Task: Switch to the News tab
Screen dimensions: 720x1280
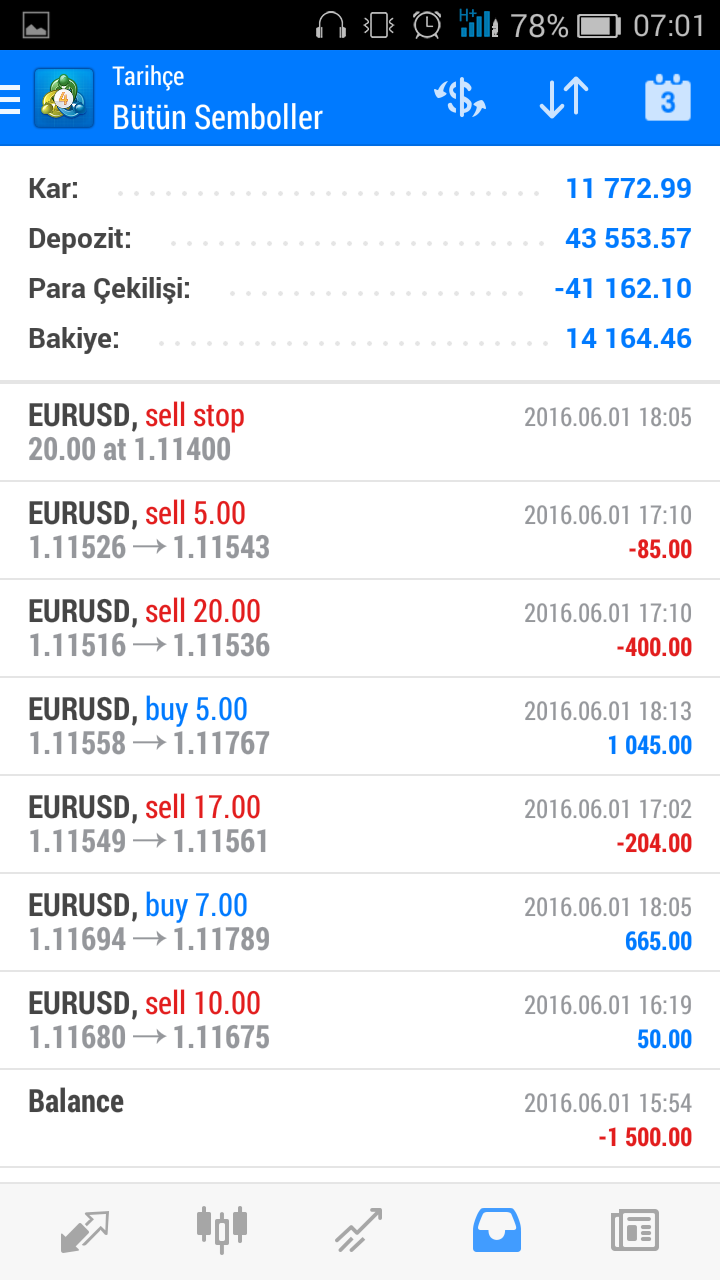Action: point(635,1231)
